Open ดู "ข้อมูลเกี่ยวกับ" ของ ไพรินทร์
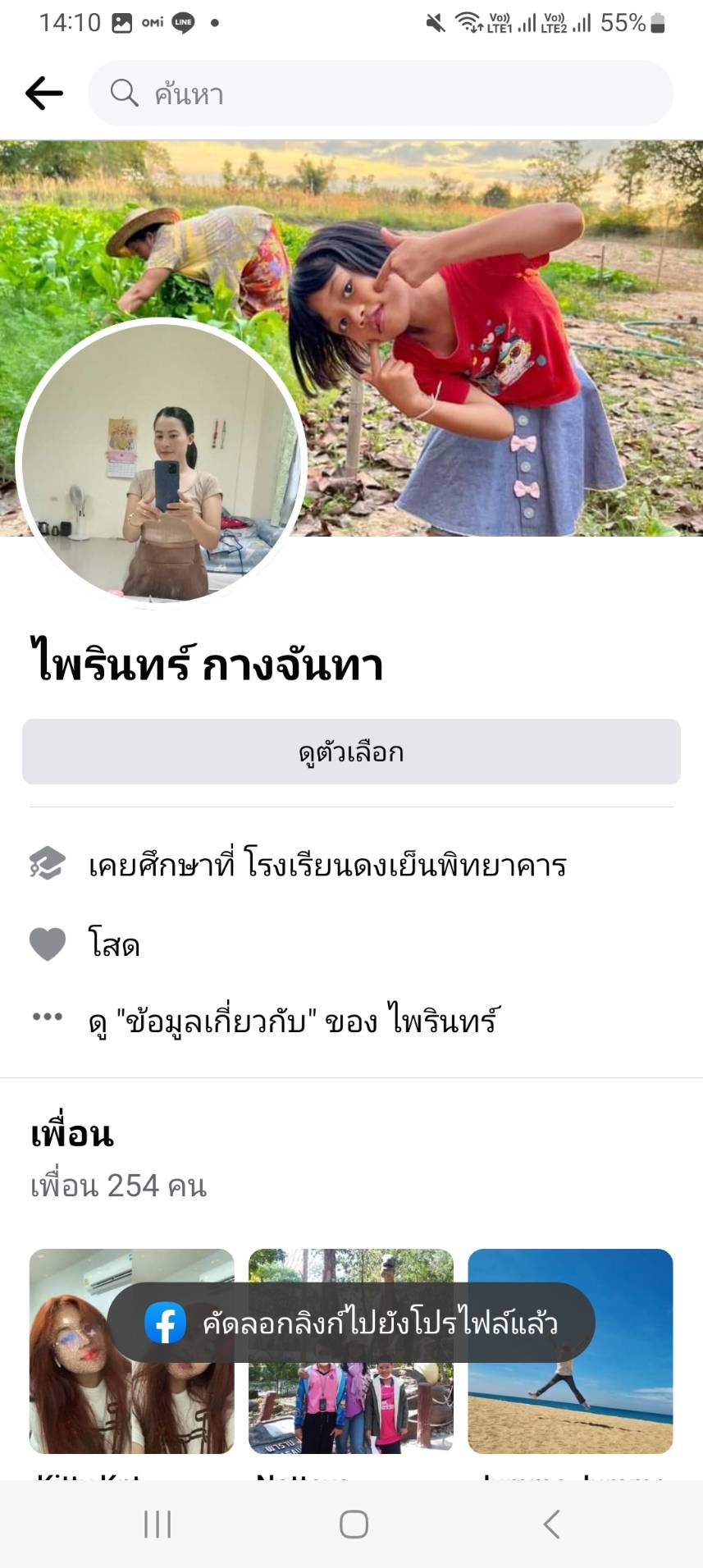This screenshot has height=1568, width=703. tap(294, 1022)
